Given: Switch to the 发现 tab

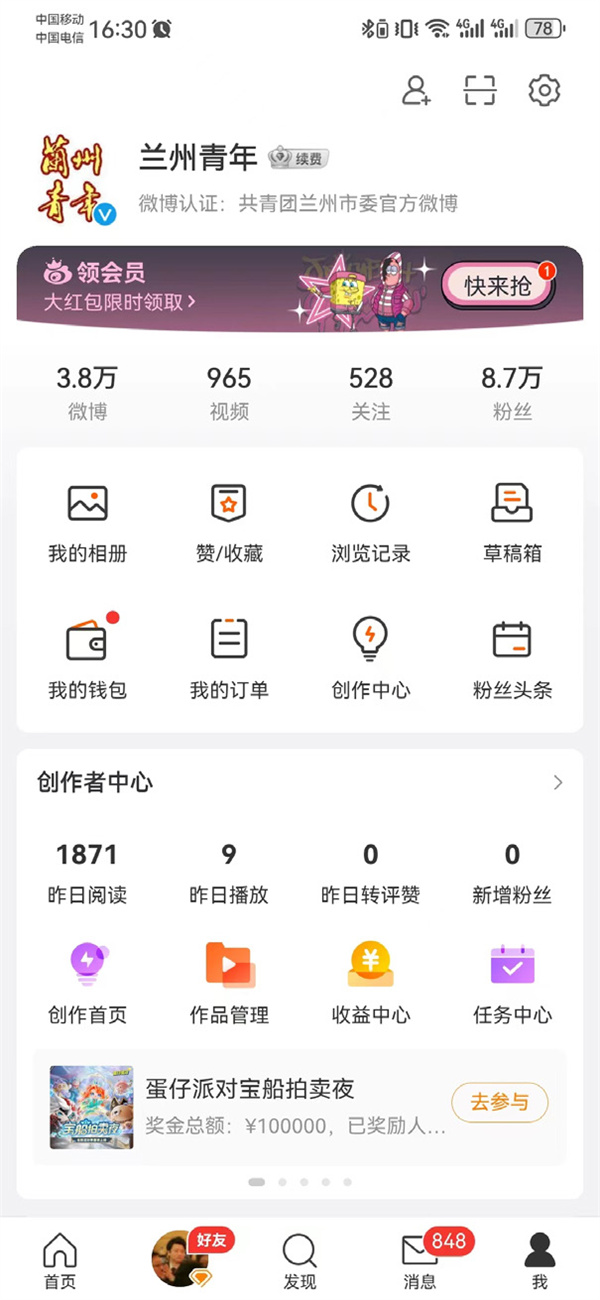Looking at the screenshot, I should pyautogui.click(x=300, y=1260).
